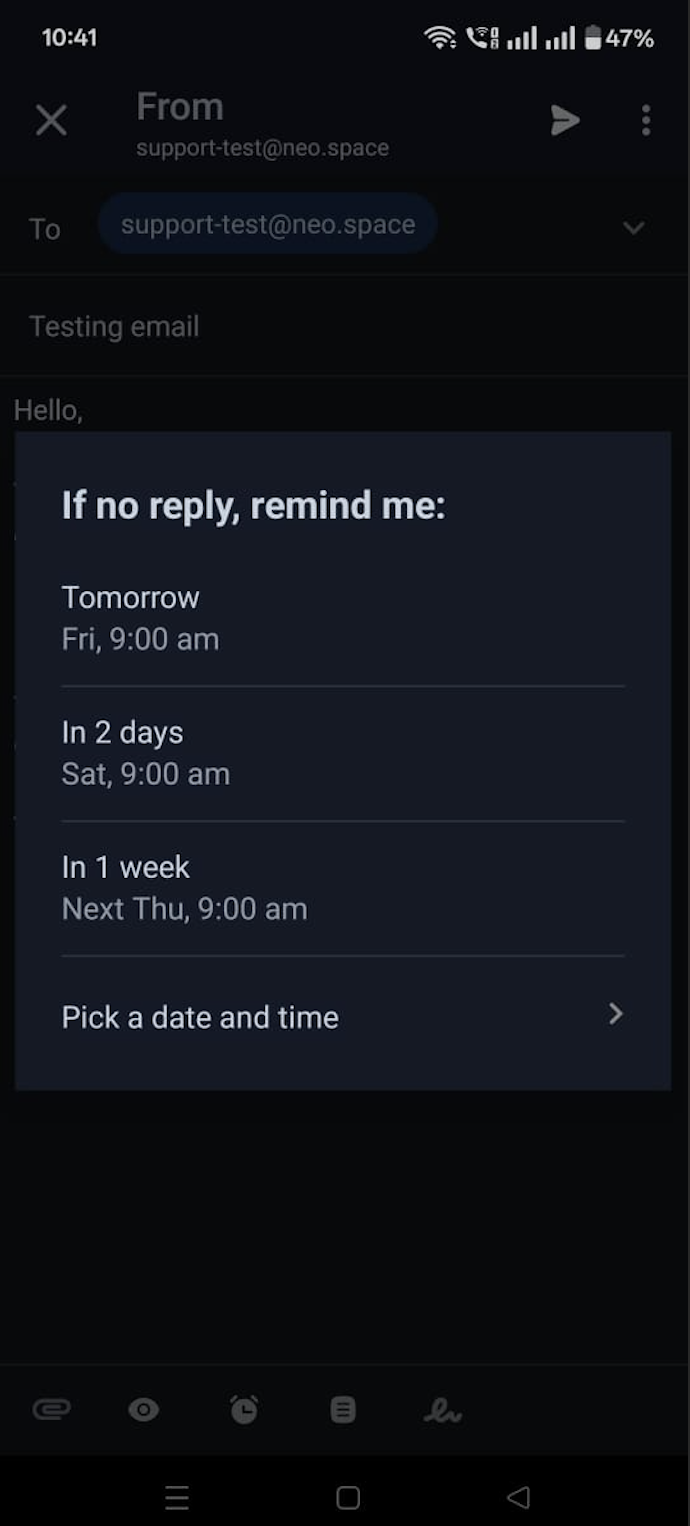Tap the alarm clock reminder icon

[x=244, y=1410]
